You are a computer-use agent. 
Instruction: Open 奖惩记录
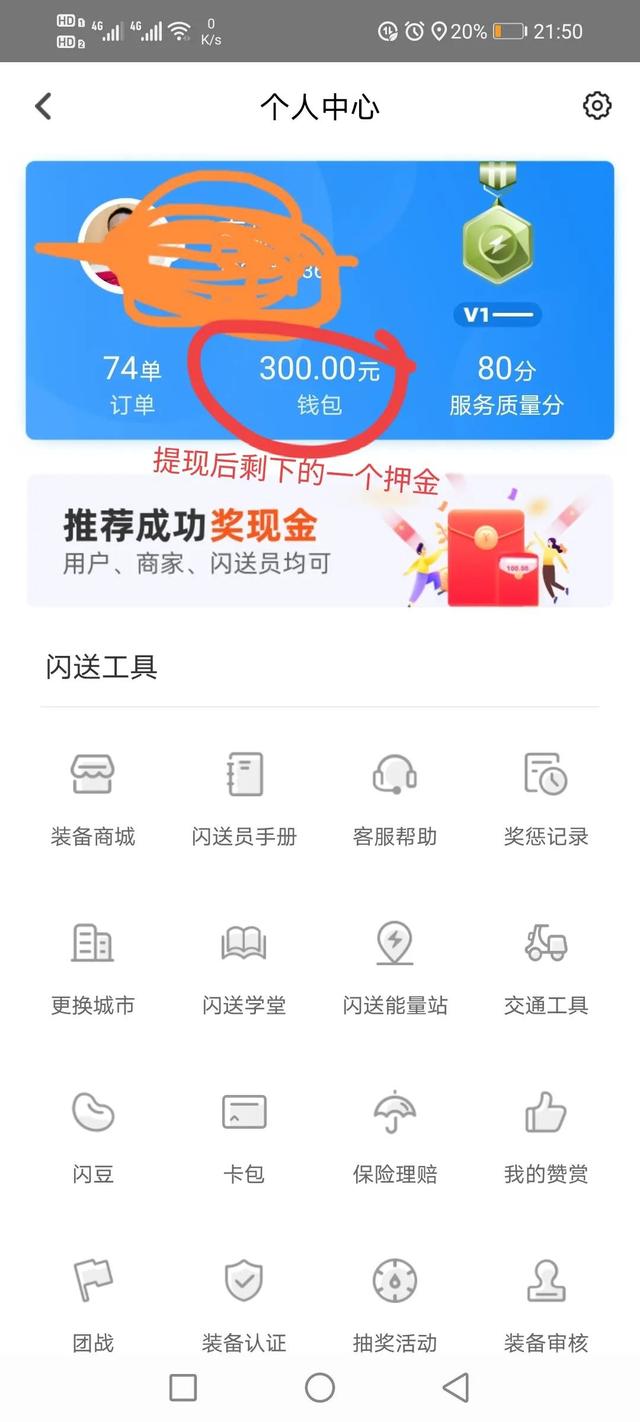546,799
